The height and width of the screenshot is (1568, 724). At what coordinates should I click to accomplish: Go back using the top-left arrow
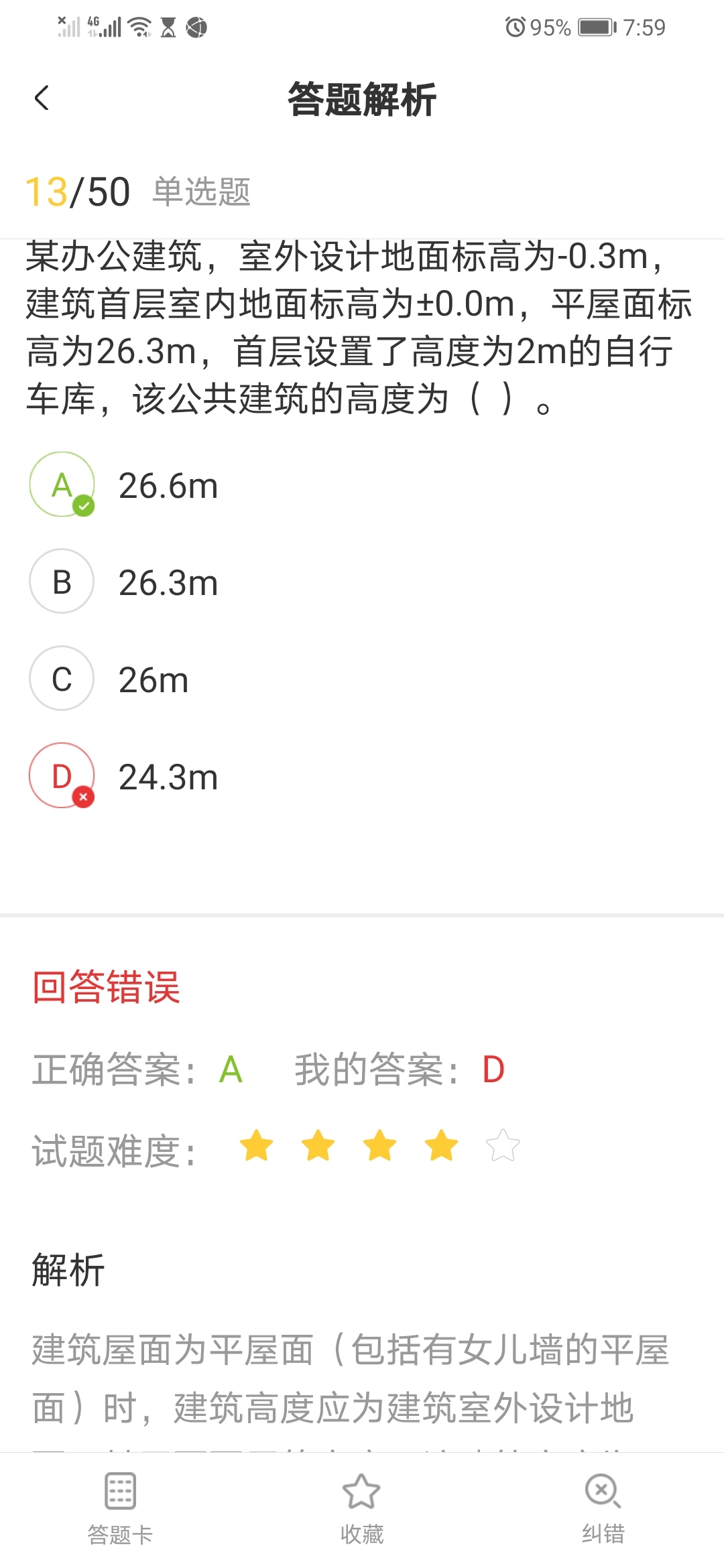click(42, 98)
